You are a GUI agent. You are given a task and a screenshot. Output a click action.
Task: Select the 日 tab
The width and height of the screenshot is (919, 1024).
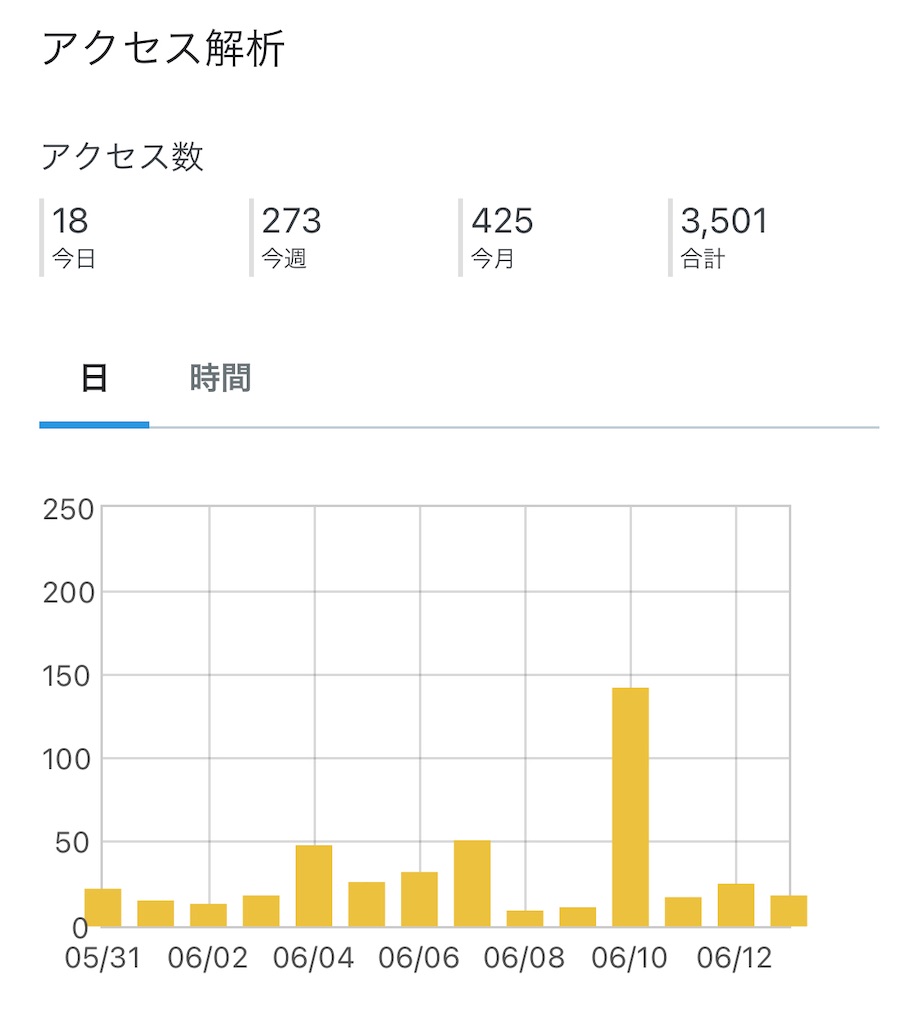click(x=94, y=380)
